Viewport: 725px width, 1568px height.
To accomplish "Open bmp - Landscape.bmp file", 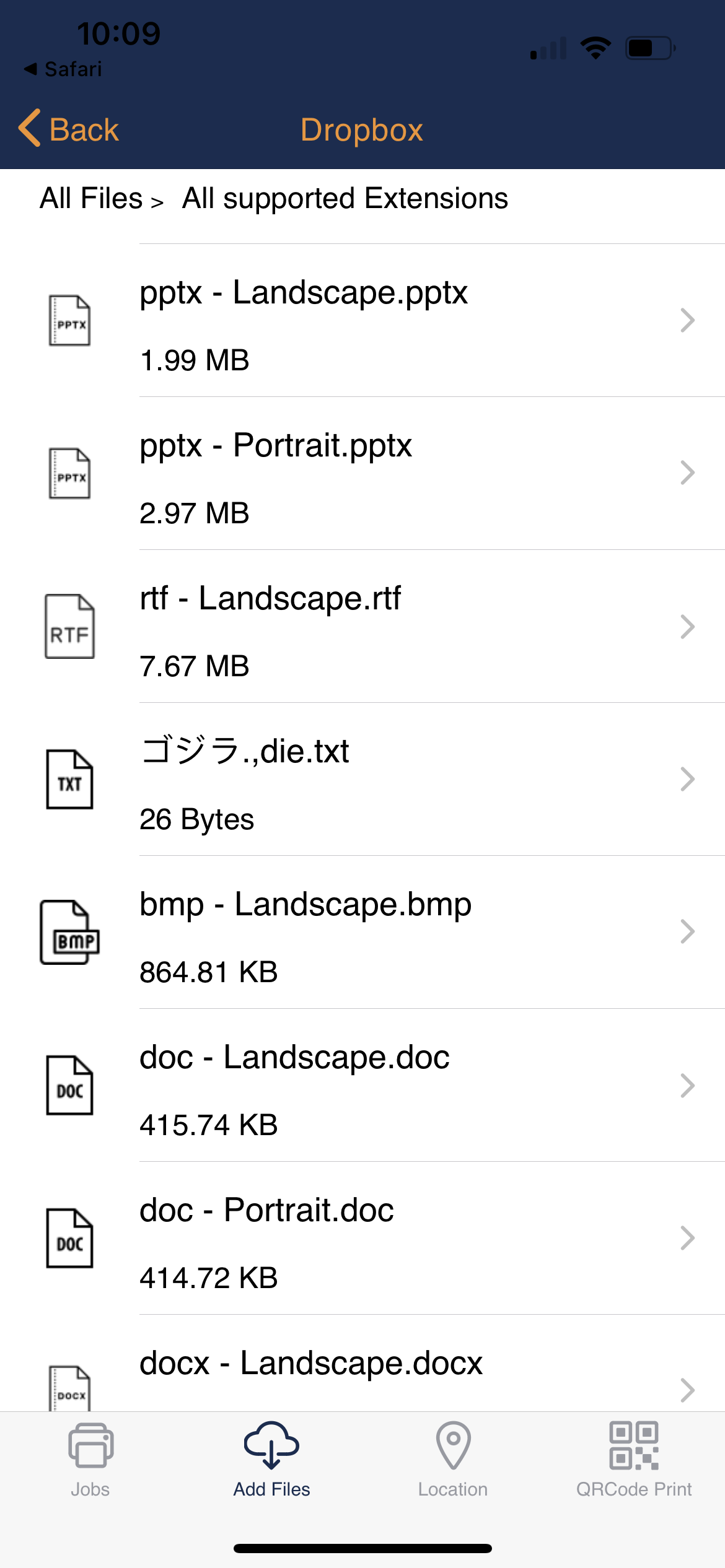I will point(362,933).
